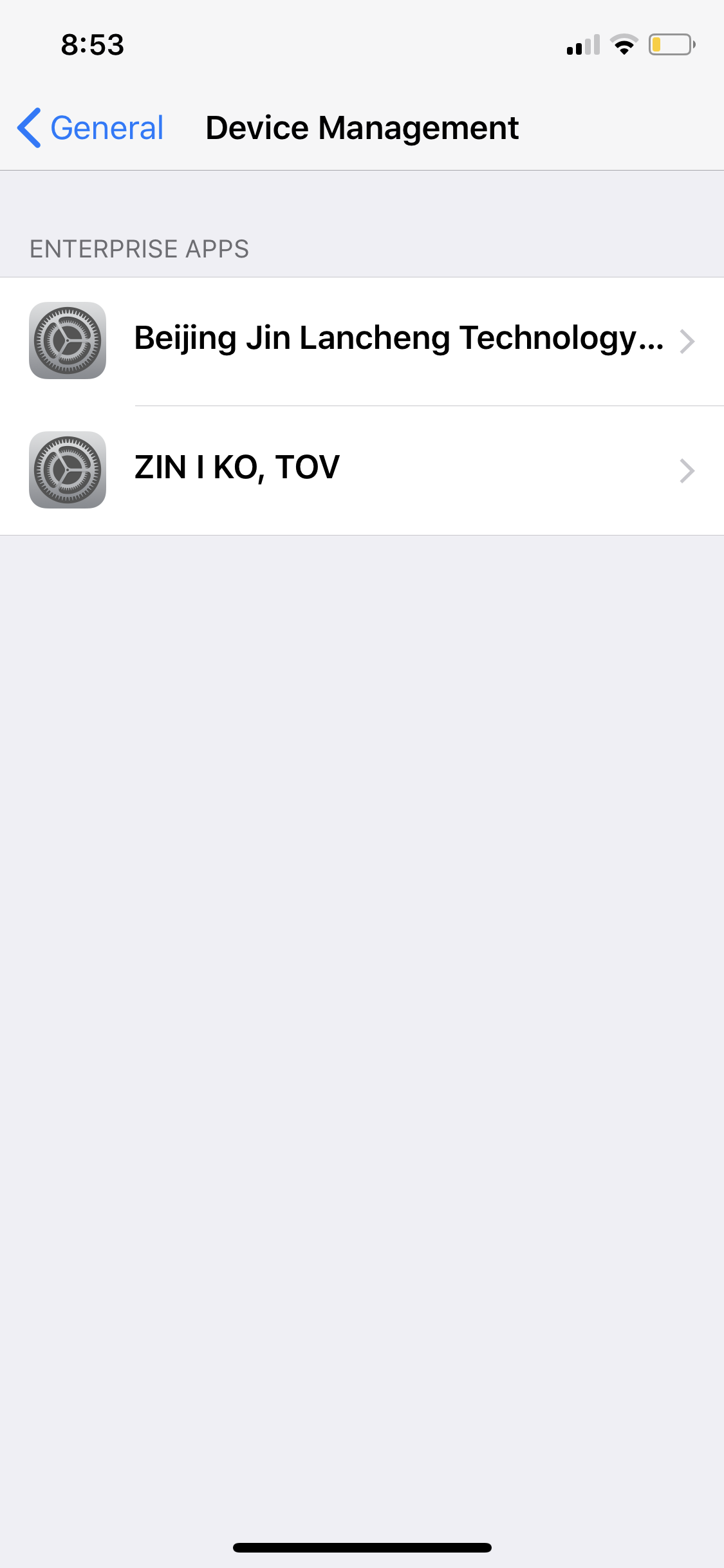724x1568 pixels.
Task: Open Beijing Jin Lancheng Technology enterprise app
Action: pos(362,341)
